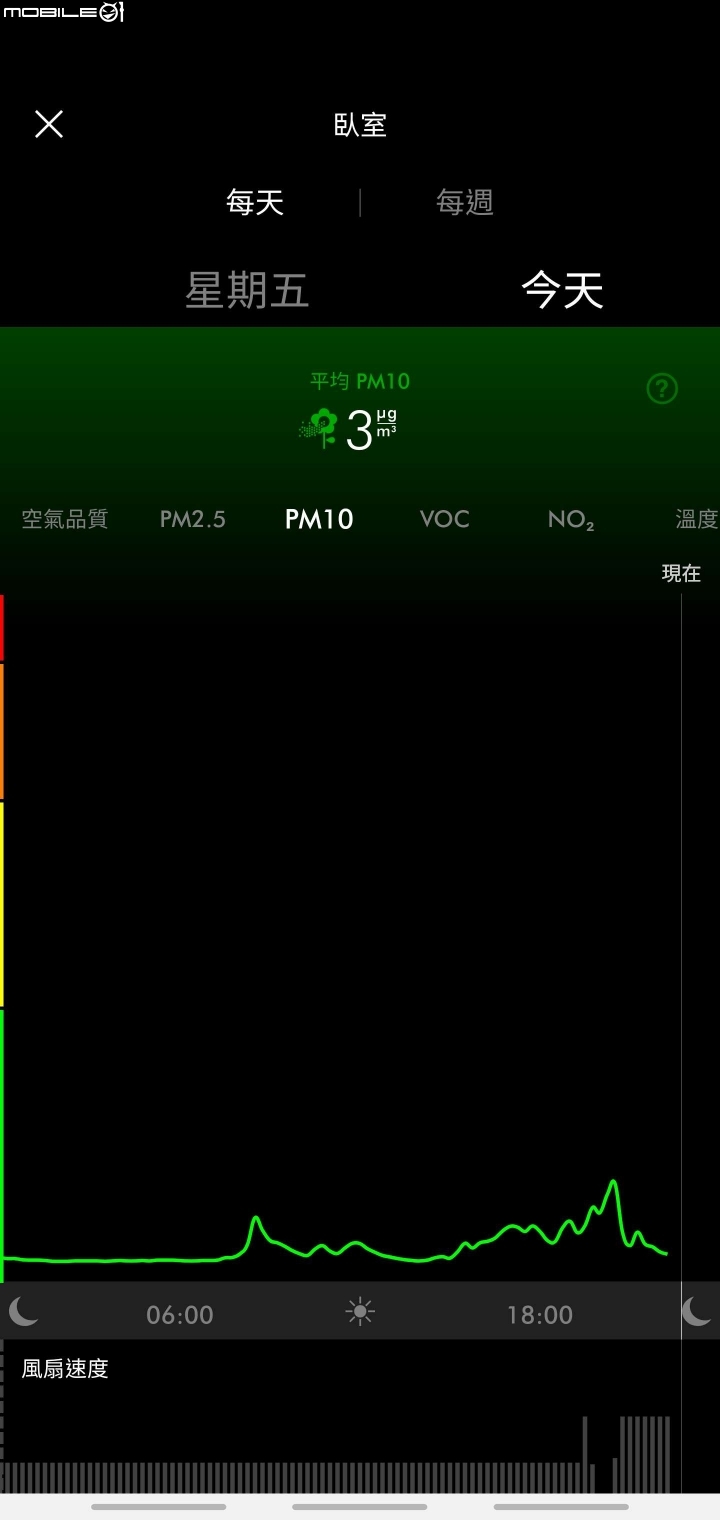Switch to the 每週 weekly view
Screen dimensions: 720x1520
pos(465,203)
